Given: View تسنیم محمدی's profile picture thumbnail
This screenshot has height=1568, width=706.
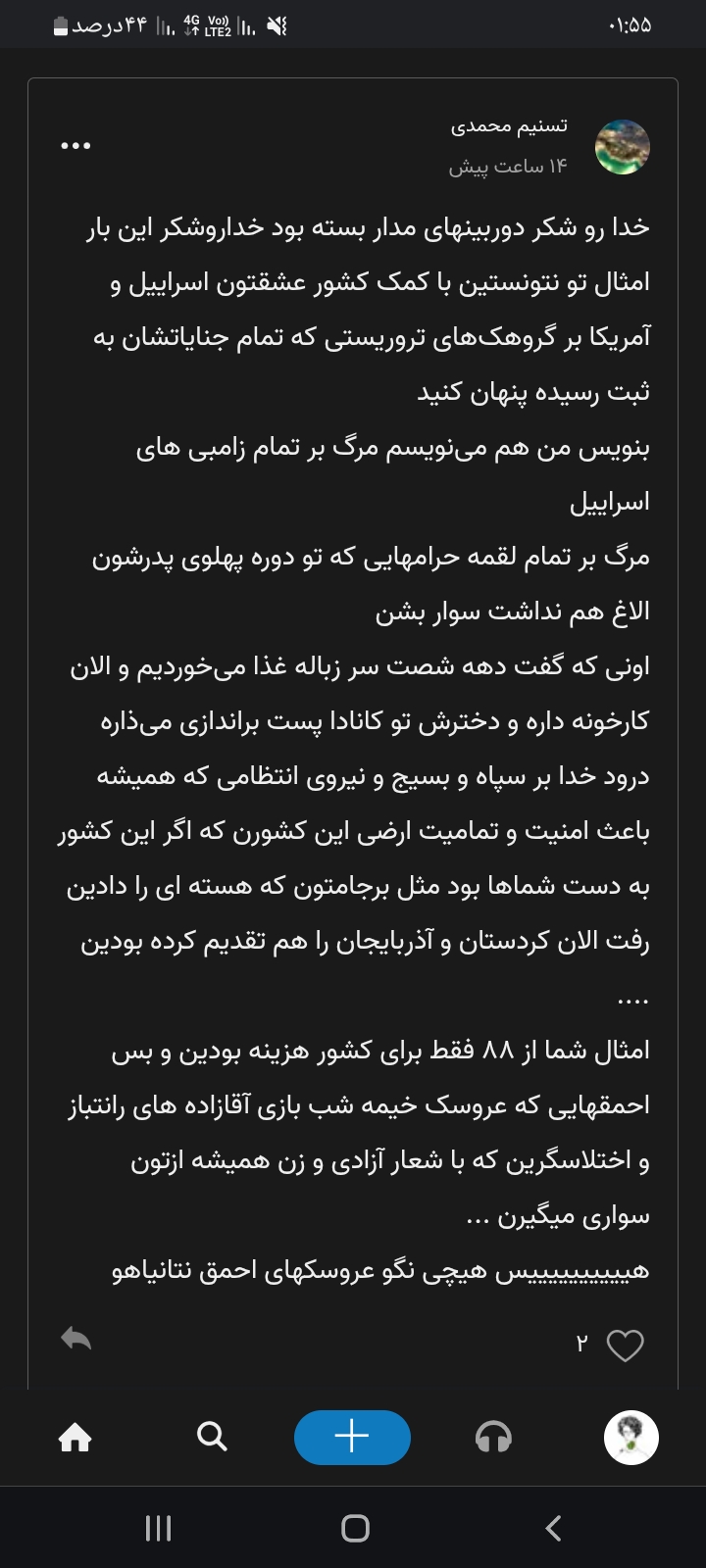Looking at the screenshot, I should pos(623,146).
